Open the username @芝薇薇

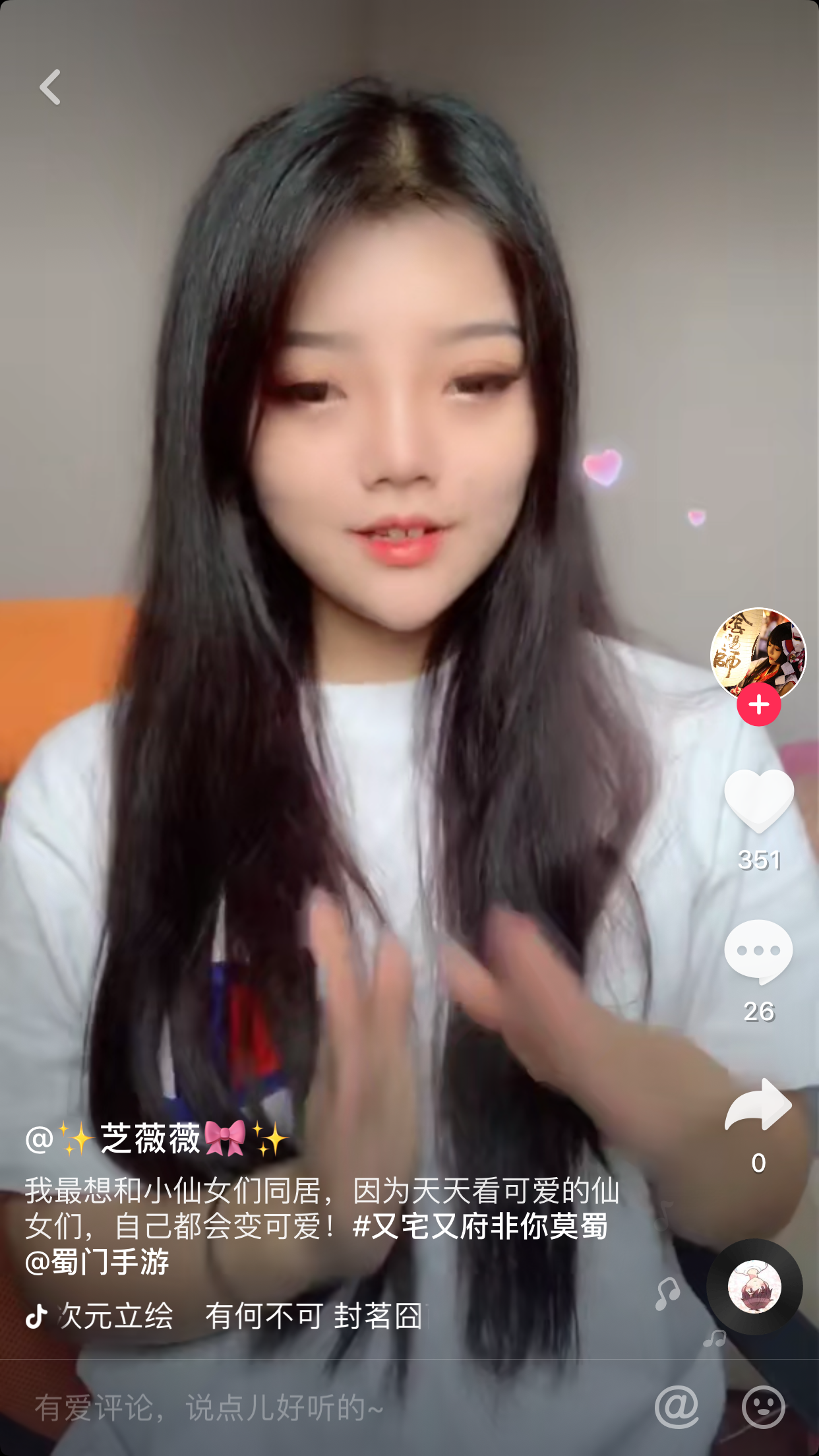pos(157,1139)
